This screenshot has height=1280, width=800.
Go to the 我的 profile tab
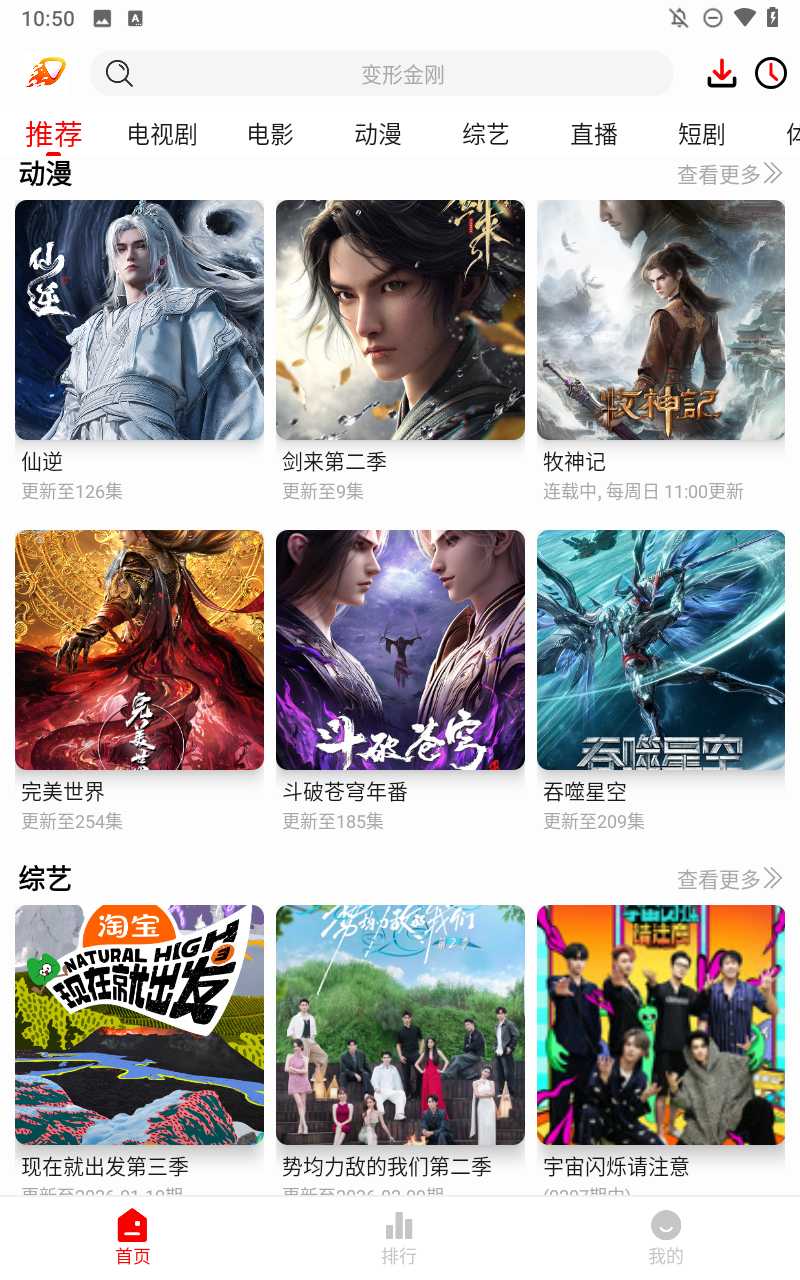click(666, 1238)
